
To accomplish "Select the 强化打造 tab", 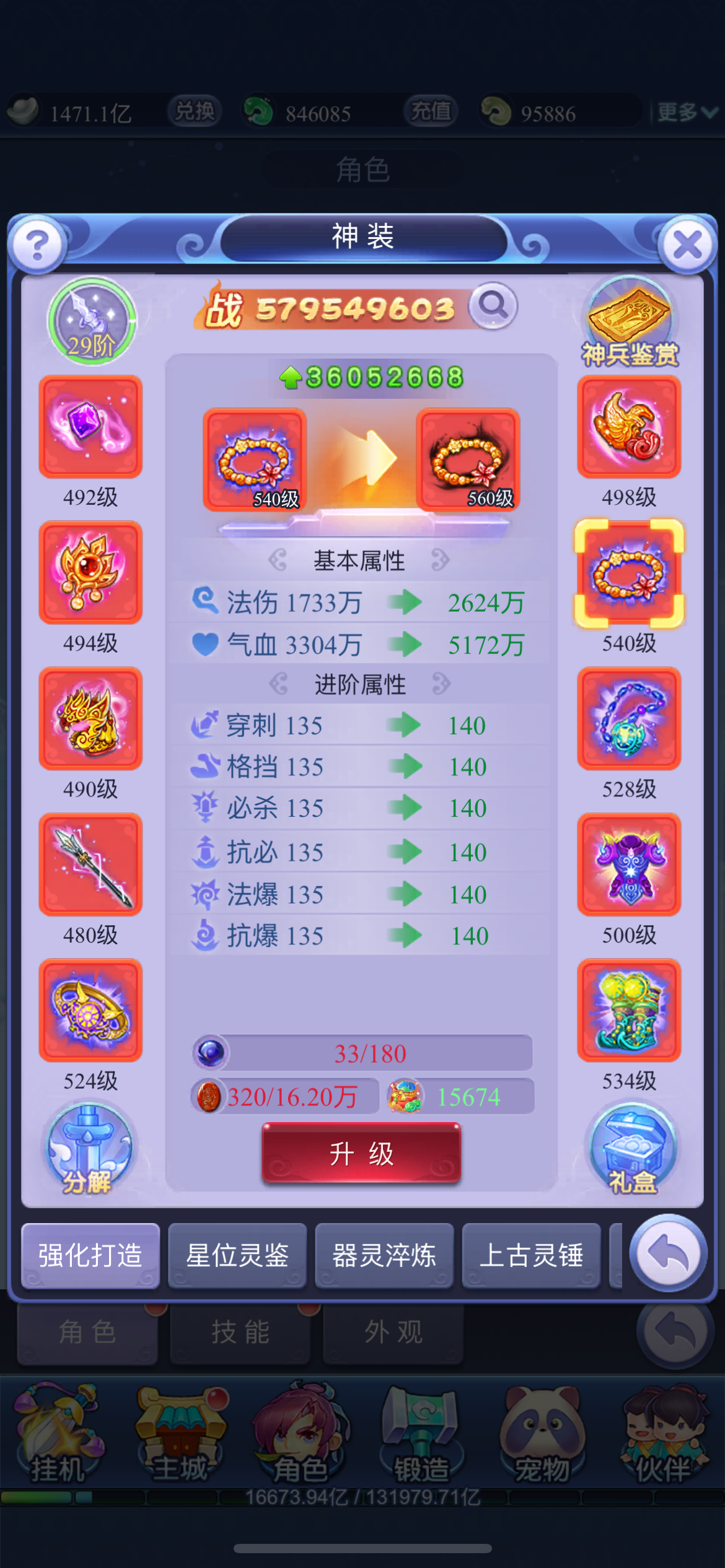I will click(90, 1255).
